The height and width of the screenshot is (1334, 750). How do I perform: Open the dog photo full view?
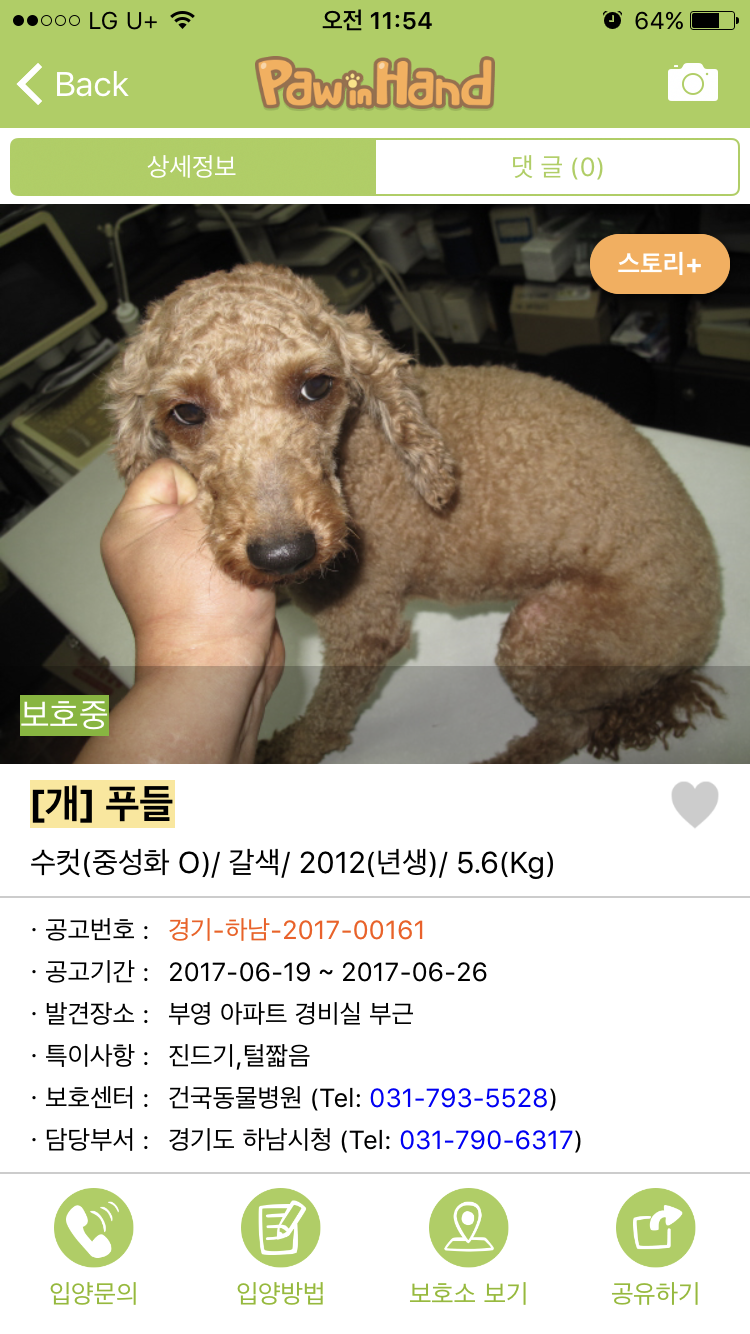375,480
